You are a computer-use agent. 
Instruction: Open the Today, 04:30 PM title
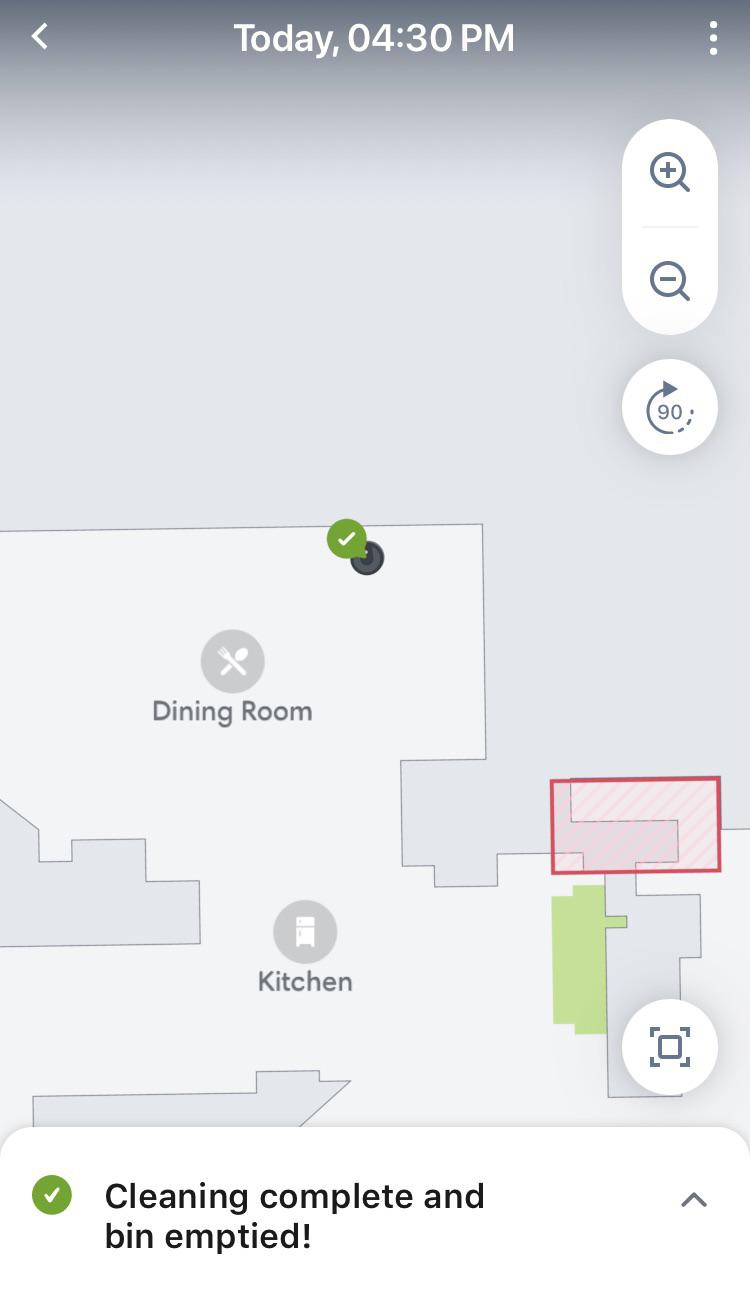375,37
